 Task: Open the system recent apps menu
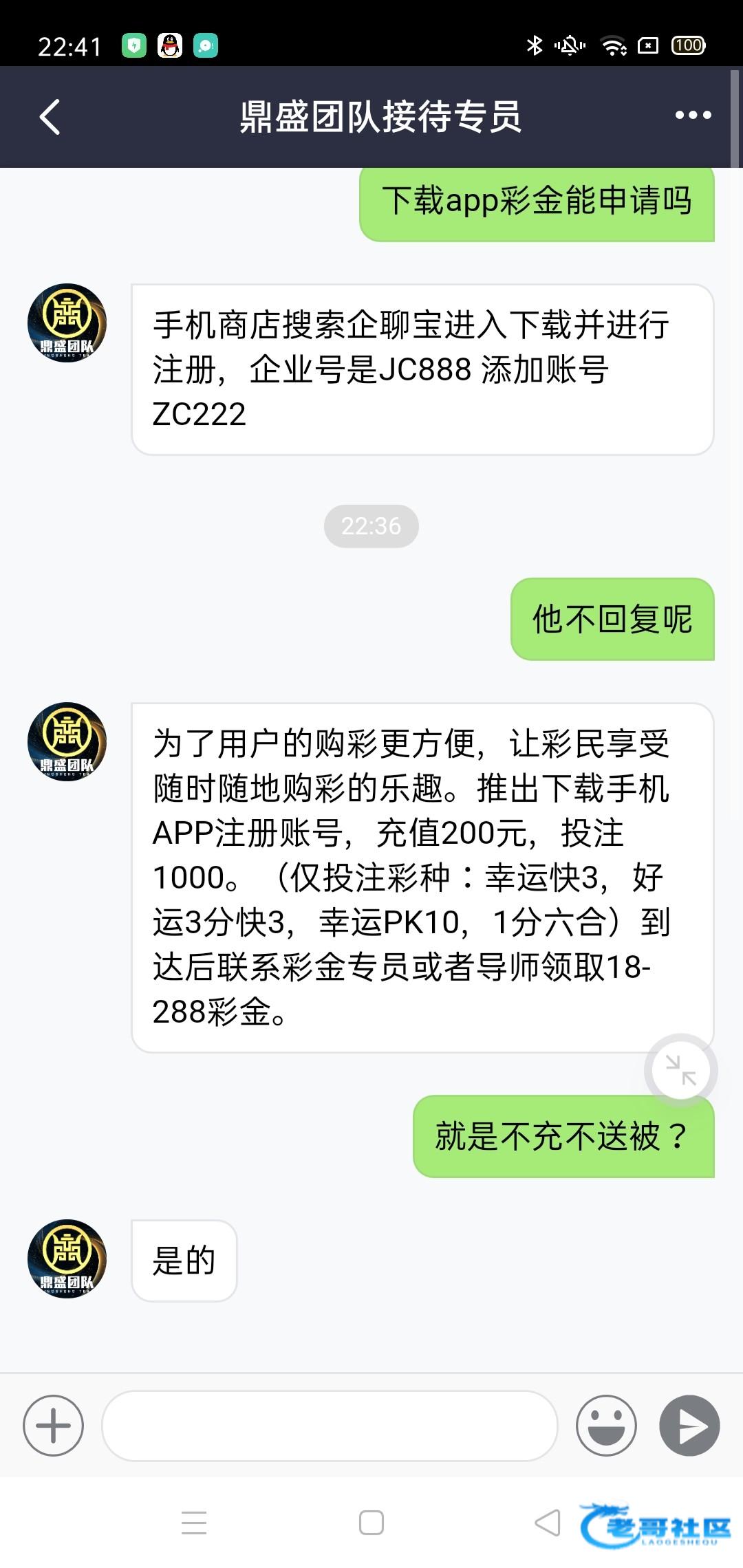point(194,1523)
